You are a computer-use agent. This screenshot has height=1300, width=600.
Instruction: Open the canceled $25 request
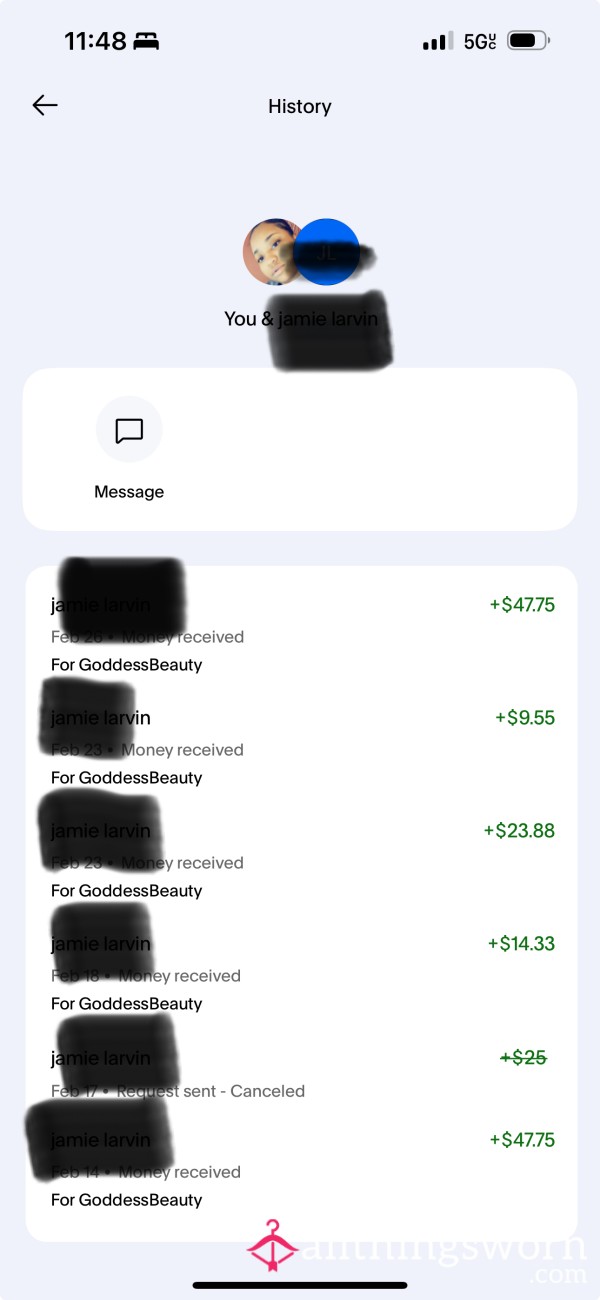click(300, 1074)
